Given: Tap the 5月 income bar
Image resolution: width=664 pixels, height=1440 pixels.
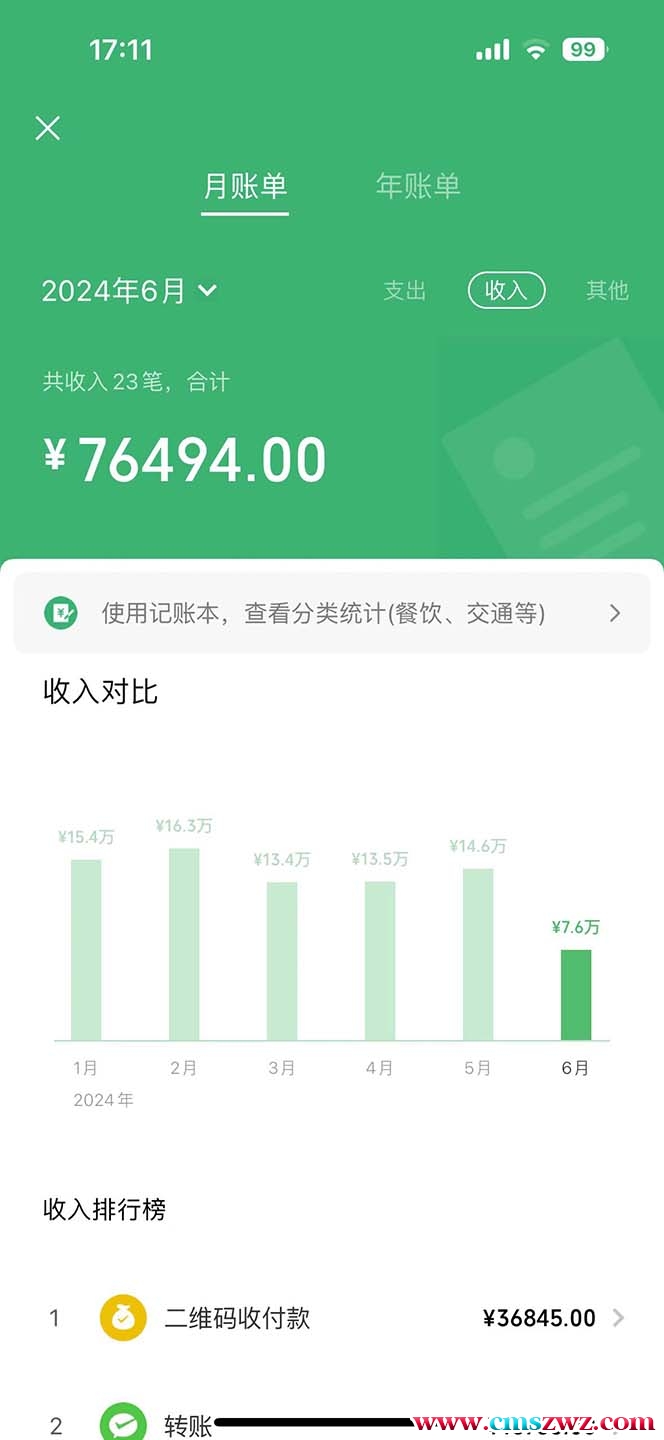Looking at the screenshot, I should [x=478, y=954].
